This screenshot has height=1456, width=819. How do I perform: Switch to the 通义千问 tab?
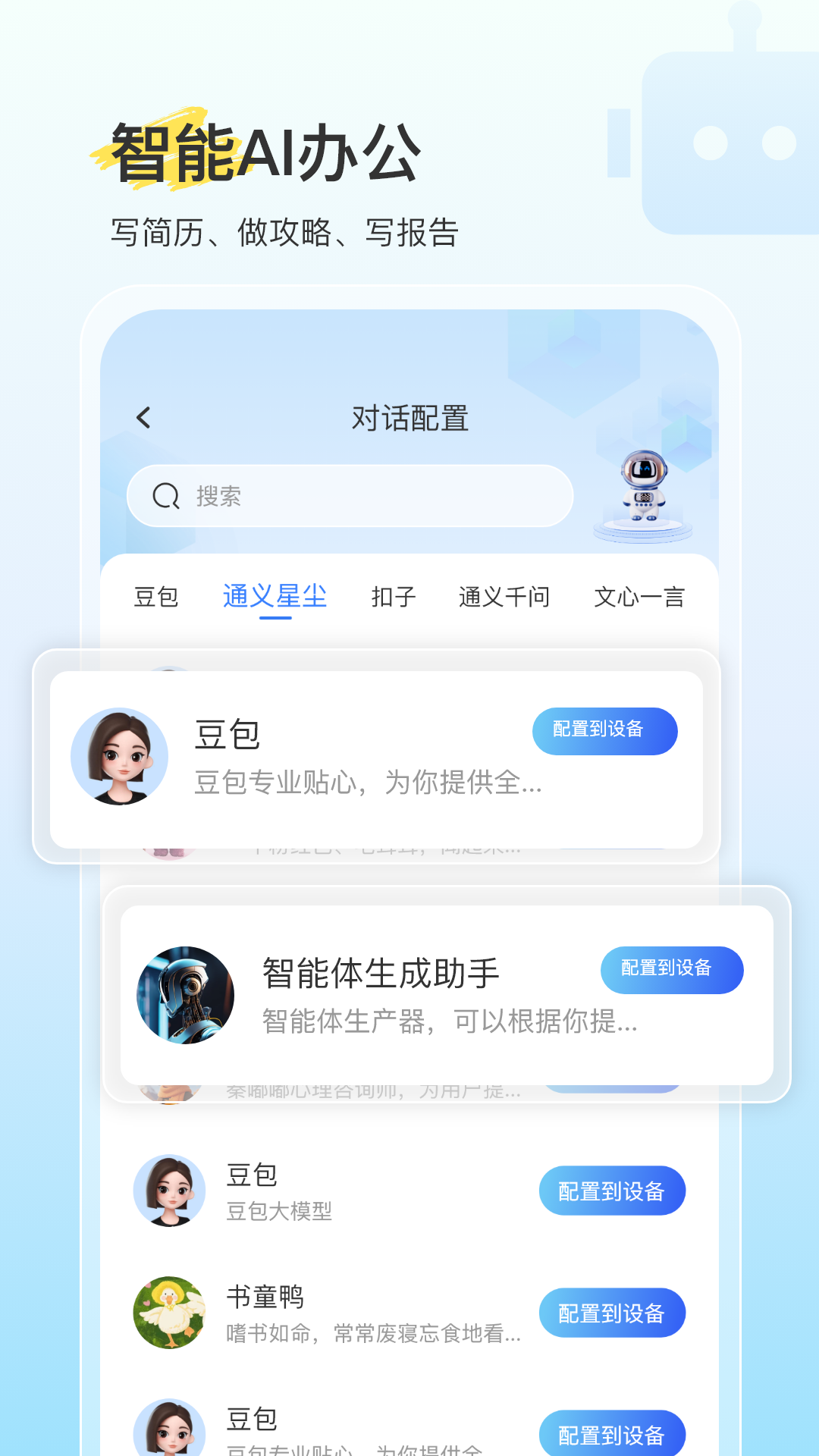pyautogui.click(x=505, y=597)
